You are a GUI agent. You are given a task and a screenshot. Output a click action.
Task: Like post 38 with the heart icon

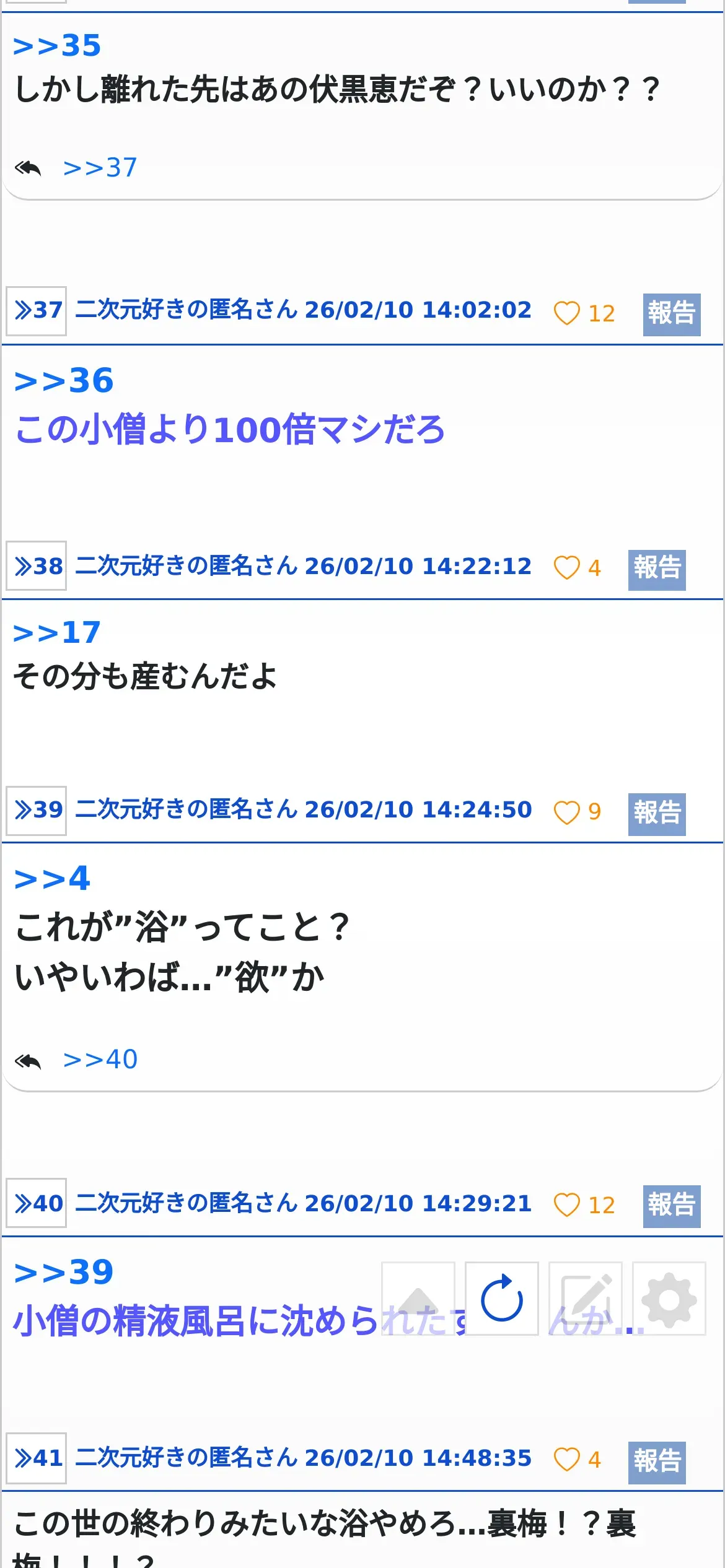(x=566, y=568)
